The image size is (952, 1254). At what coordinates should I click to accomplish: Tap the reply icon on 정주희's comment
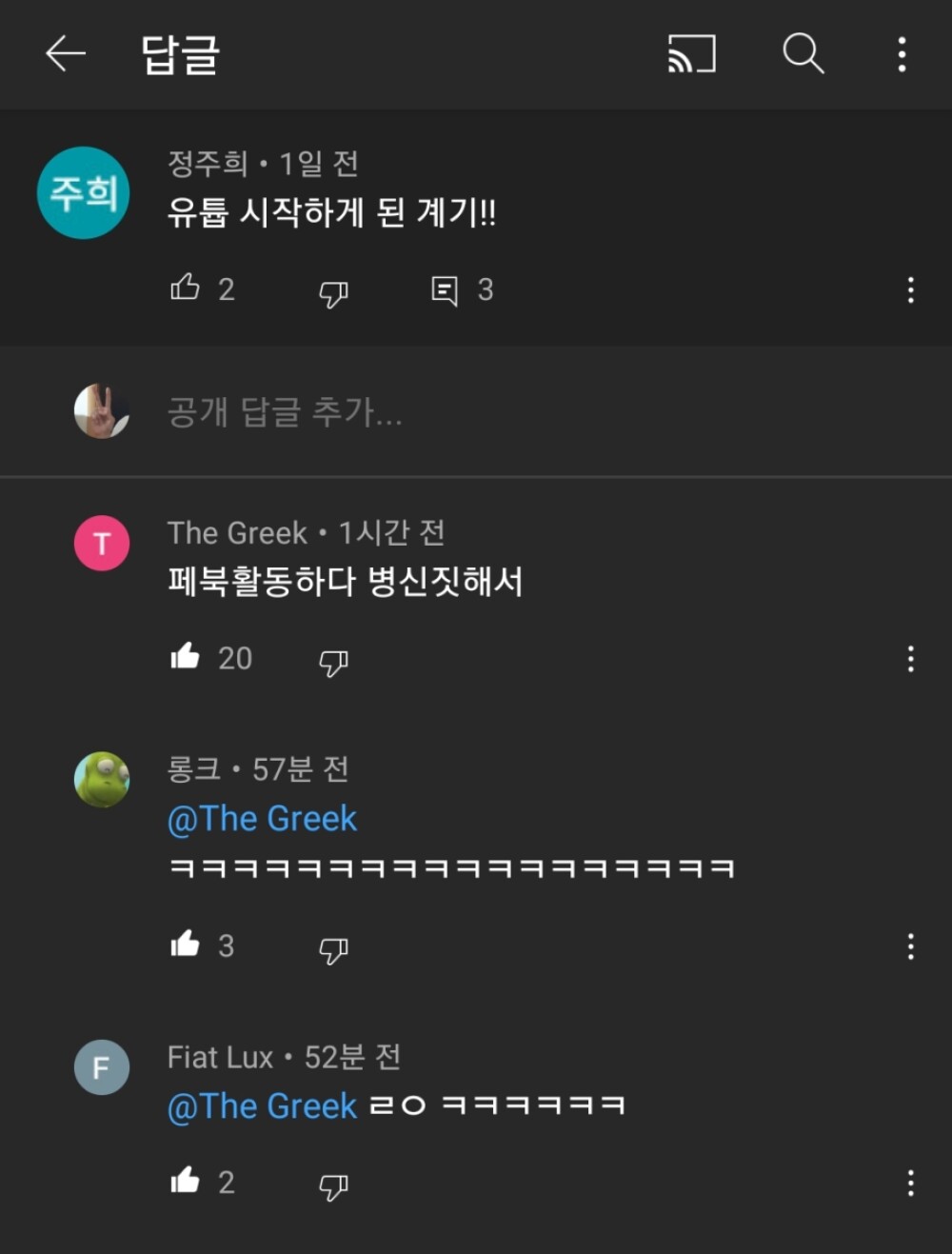[x=445, y=290]
